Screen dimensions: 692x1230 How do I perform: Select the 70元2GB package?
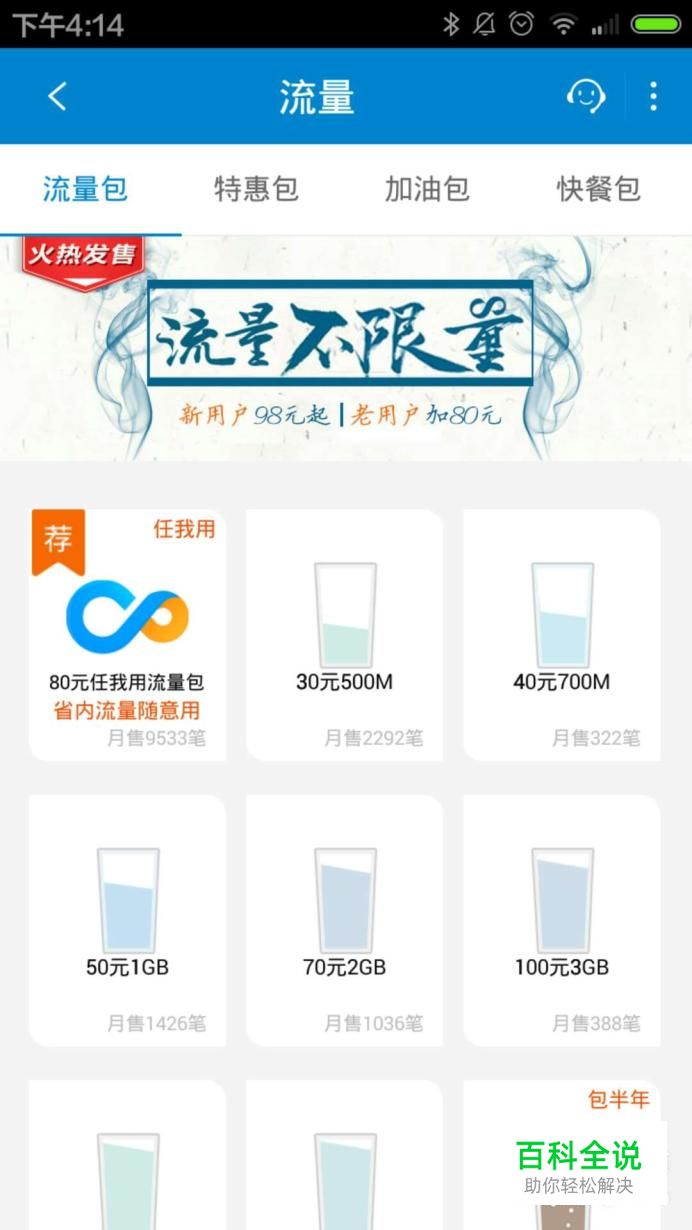click(344, 920)
